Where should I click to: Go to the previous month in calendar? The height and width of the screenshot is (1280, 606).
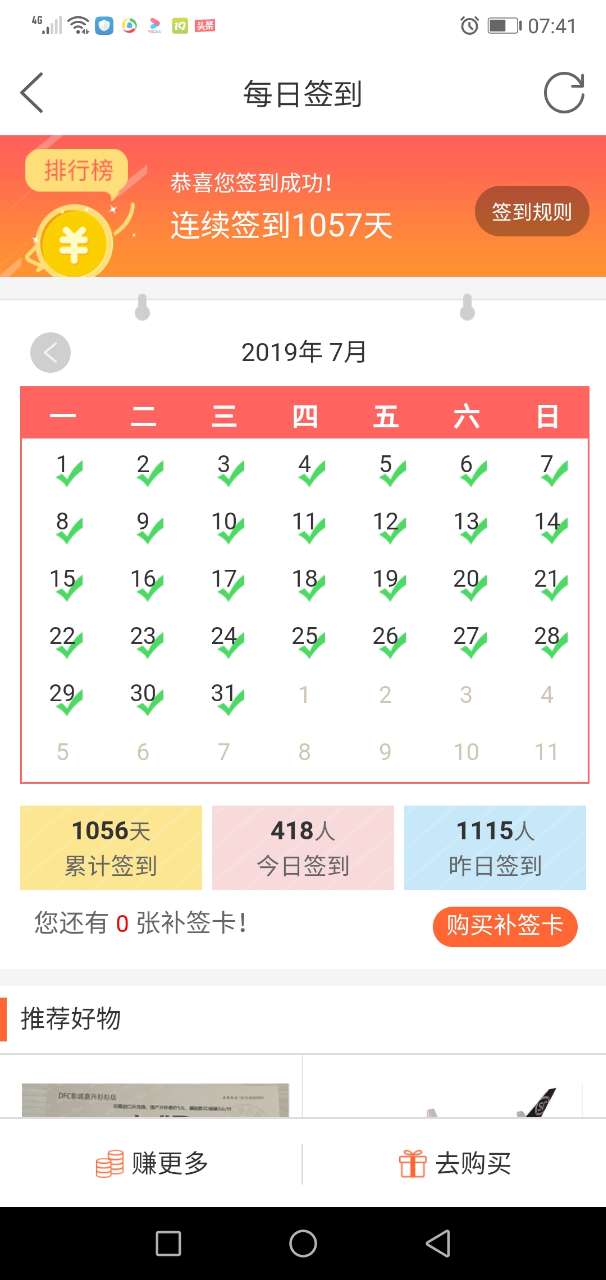tap(51, 352)
